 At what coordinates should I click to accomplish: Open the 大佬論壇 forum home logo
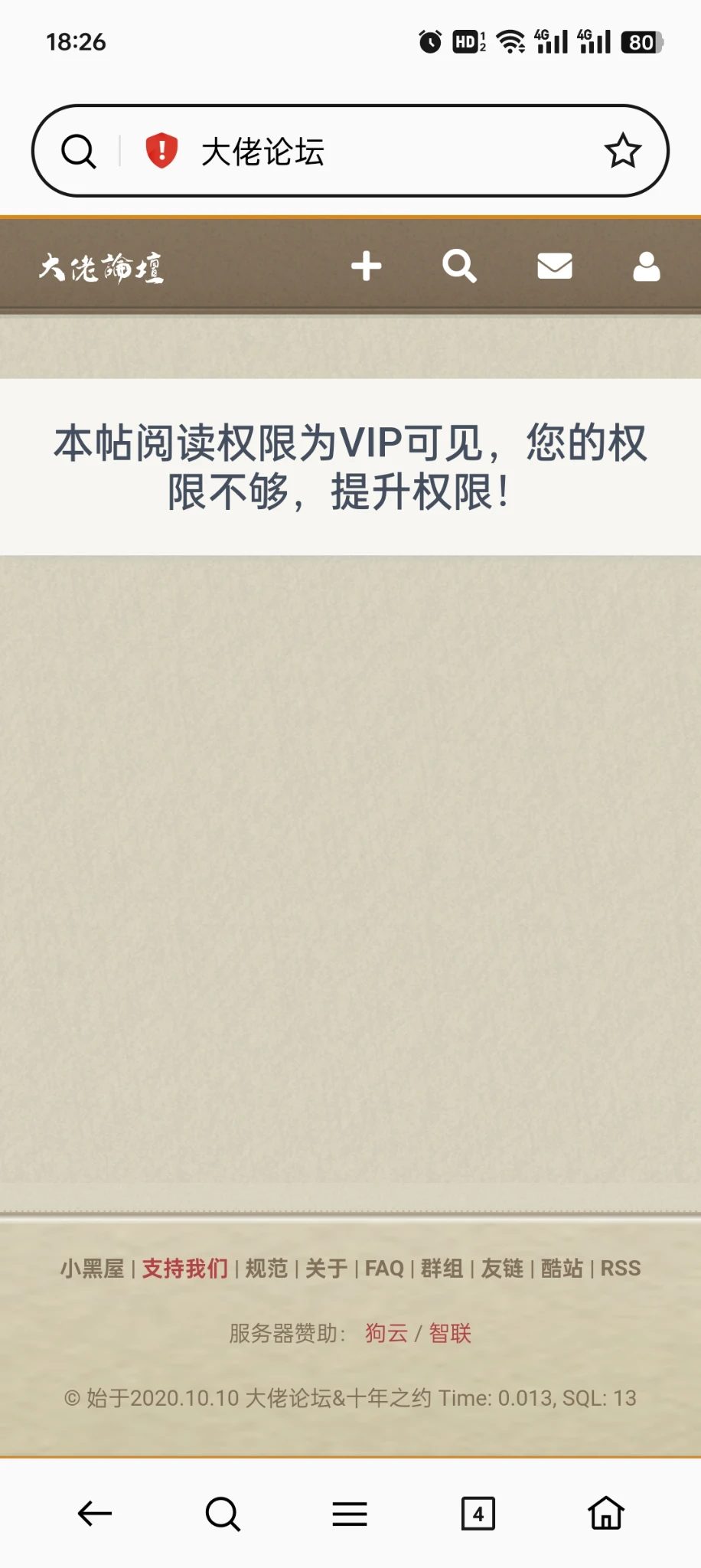pos(101,268)
